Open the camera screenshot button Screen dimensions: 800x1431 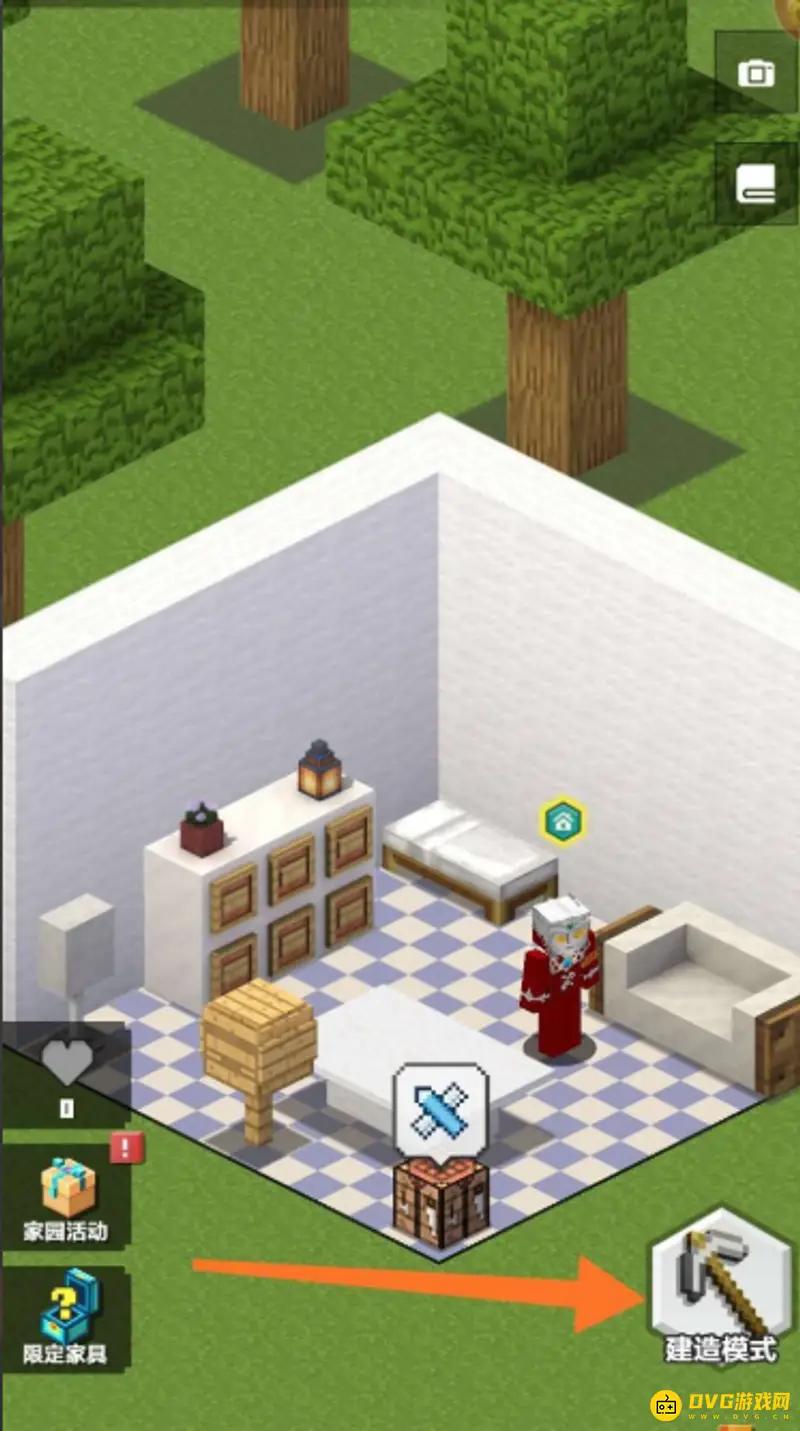[756, 73]
